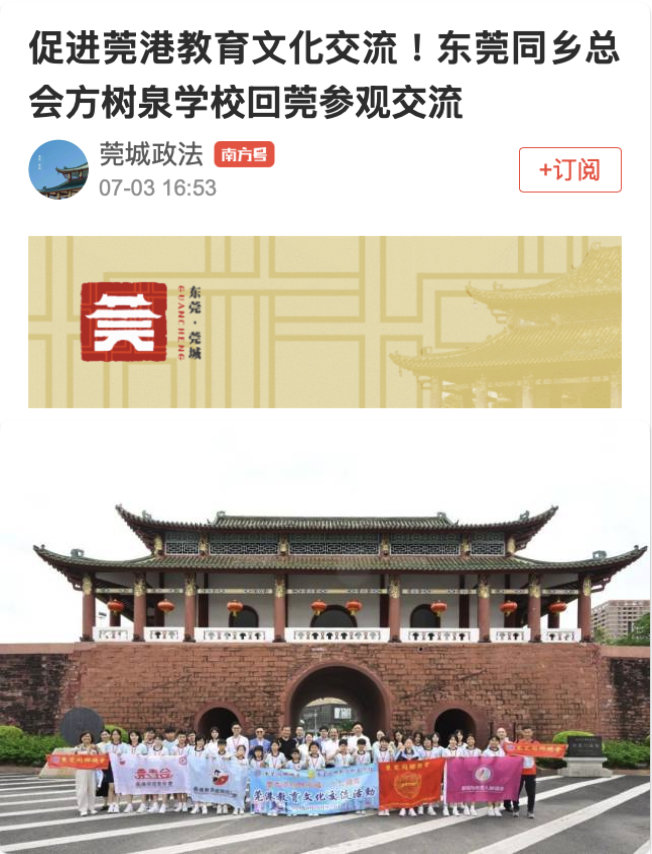The image size is (652, 854).
Task: Subscribe with the +订阅 button
Action: tap(570, 170)
